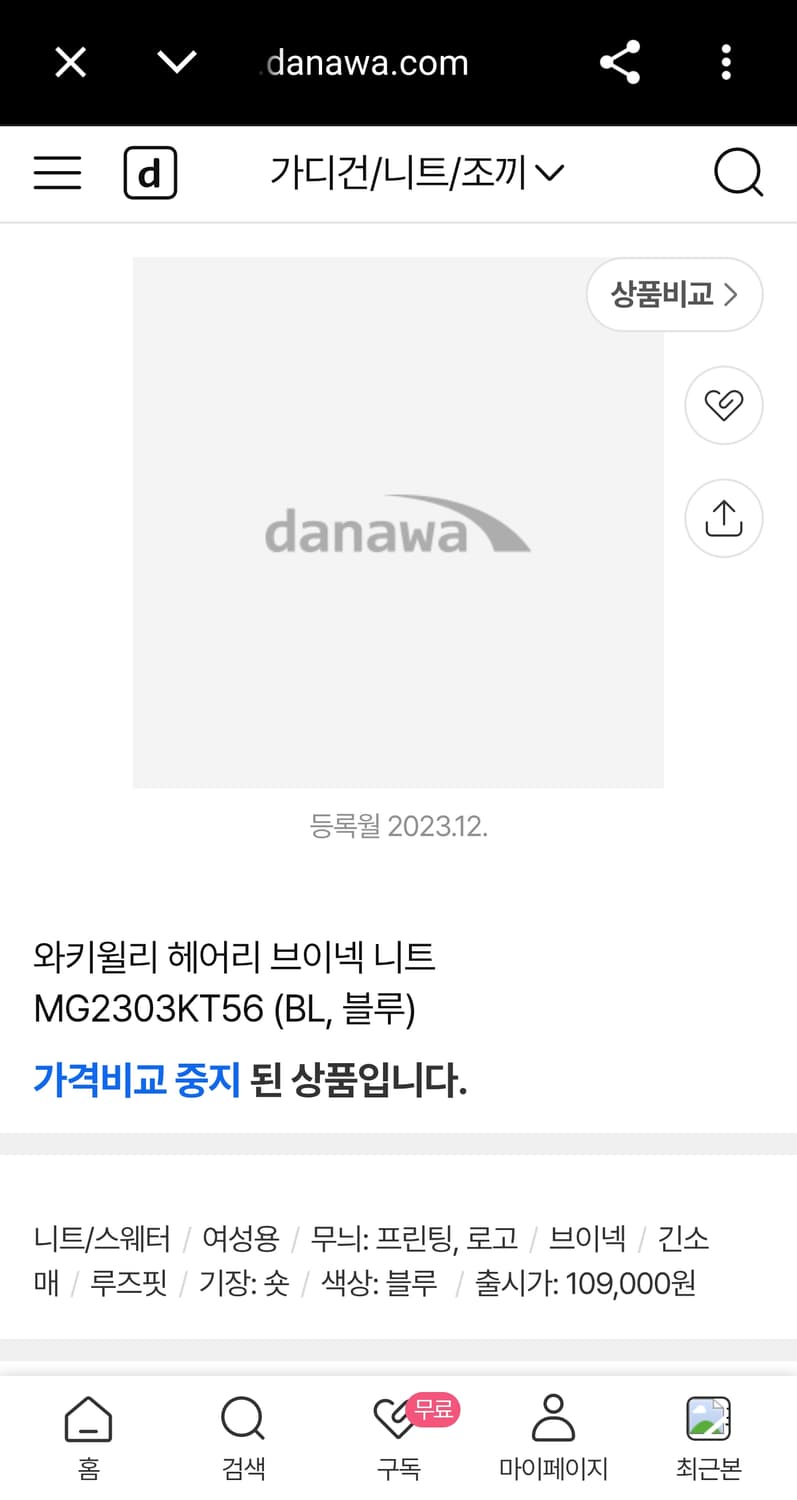The width and height of the screenshot is (797, 1500).
Task: Click the down chevron beside the URL
Action: coord(176,61)
